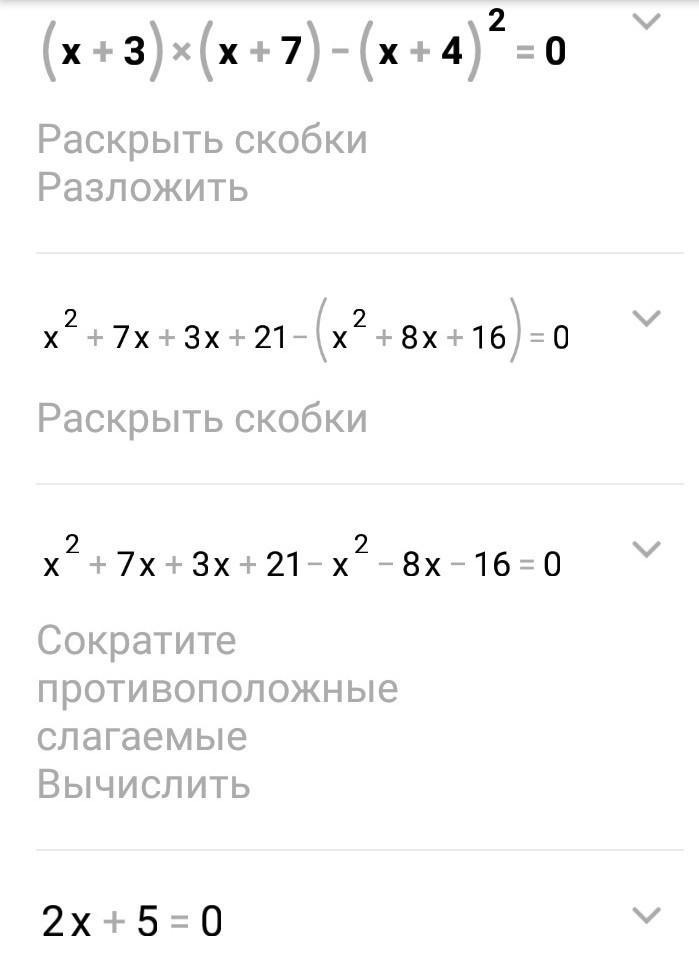This screenshot has height=954, width=699.
Task: Expand the step with bracketed (x²+8x+16)
Action: [x=648, y=318]
